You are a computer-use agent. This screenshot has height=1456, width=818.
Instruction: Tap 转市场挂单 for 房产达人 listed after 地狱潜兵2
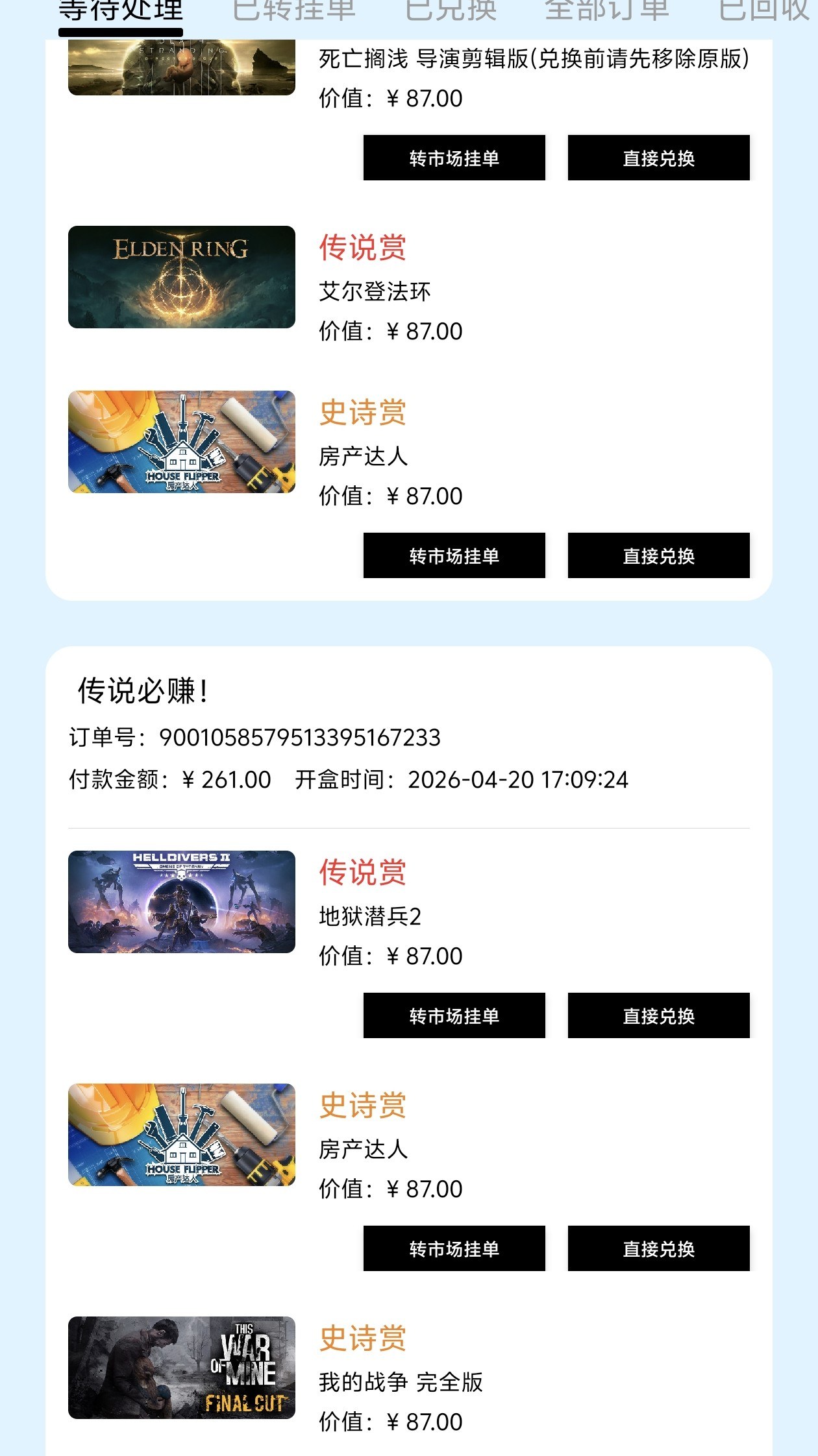[454, 1248]
